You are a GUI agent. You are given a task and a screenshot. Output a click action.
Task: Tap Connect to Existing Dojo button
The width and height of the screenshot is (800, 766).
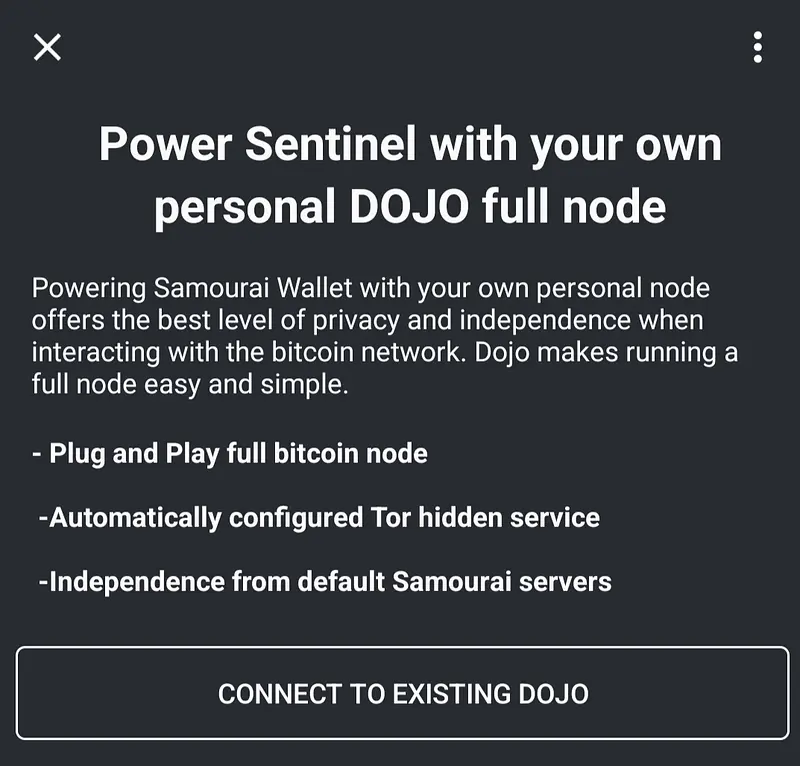click(403, 693)
